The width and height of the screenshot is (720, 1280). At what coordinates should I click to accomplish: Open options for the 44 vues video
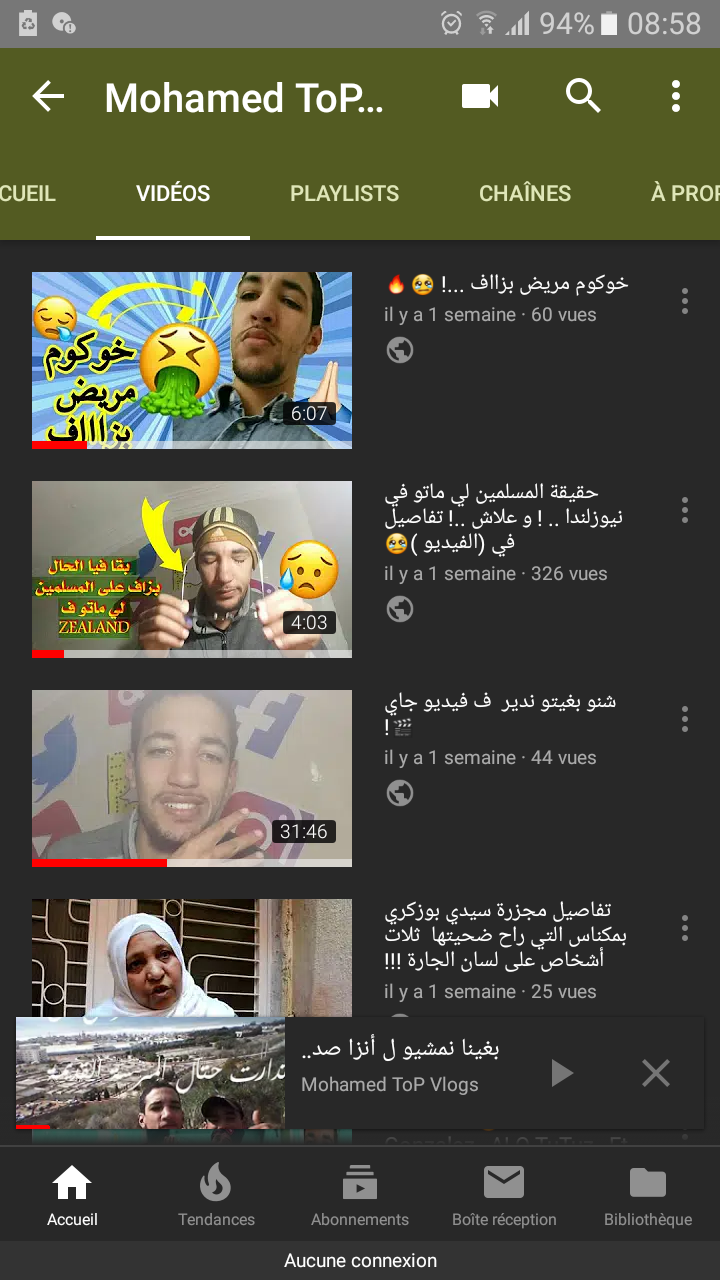coord(685,719)
